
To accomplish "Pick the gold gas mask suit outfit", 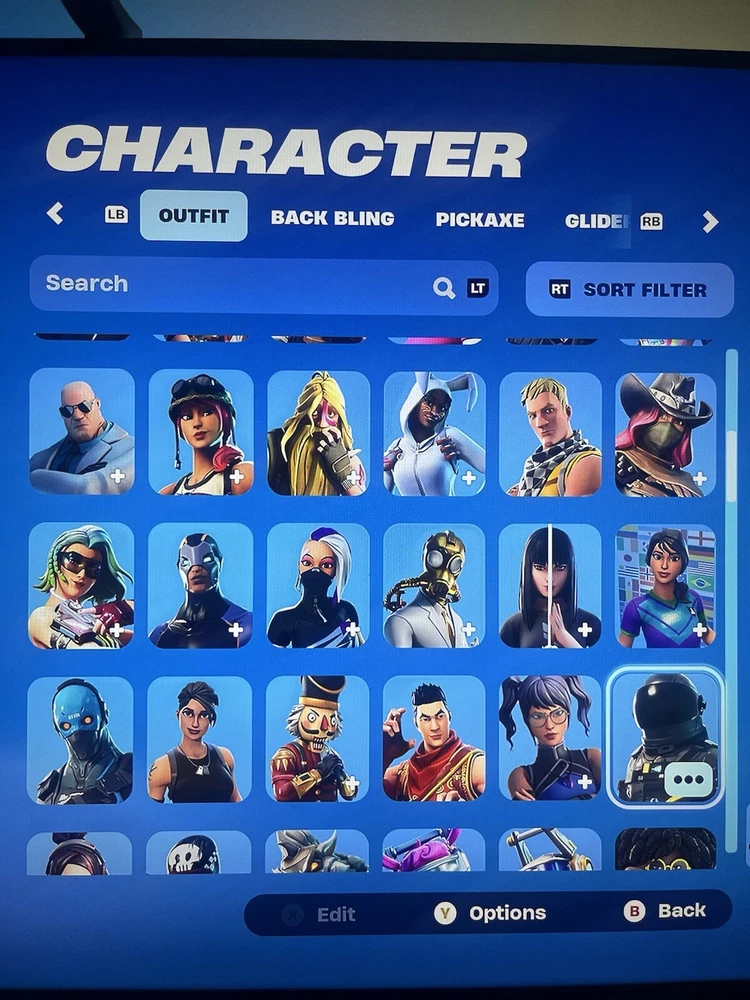I will click(x=434, y=587).
